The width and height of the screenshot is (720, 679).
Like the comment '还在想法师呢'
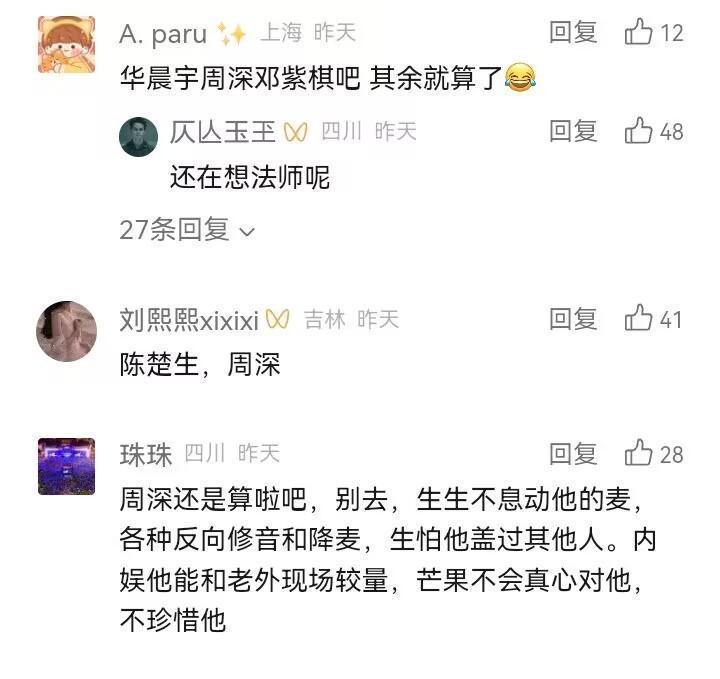coord(639,131)
